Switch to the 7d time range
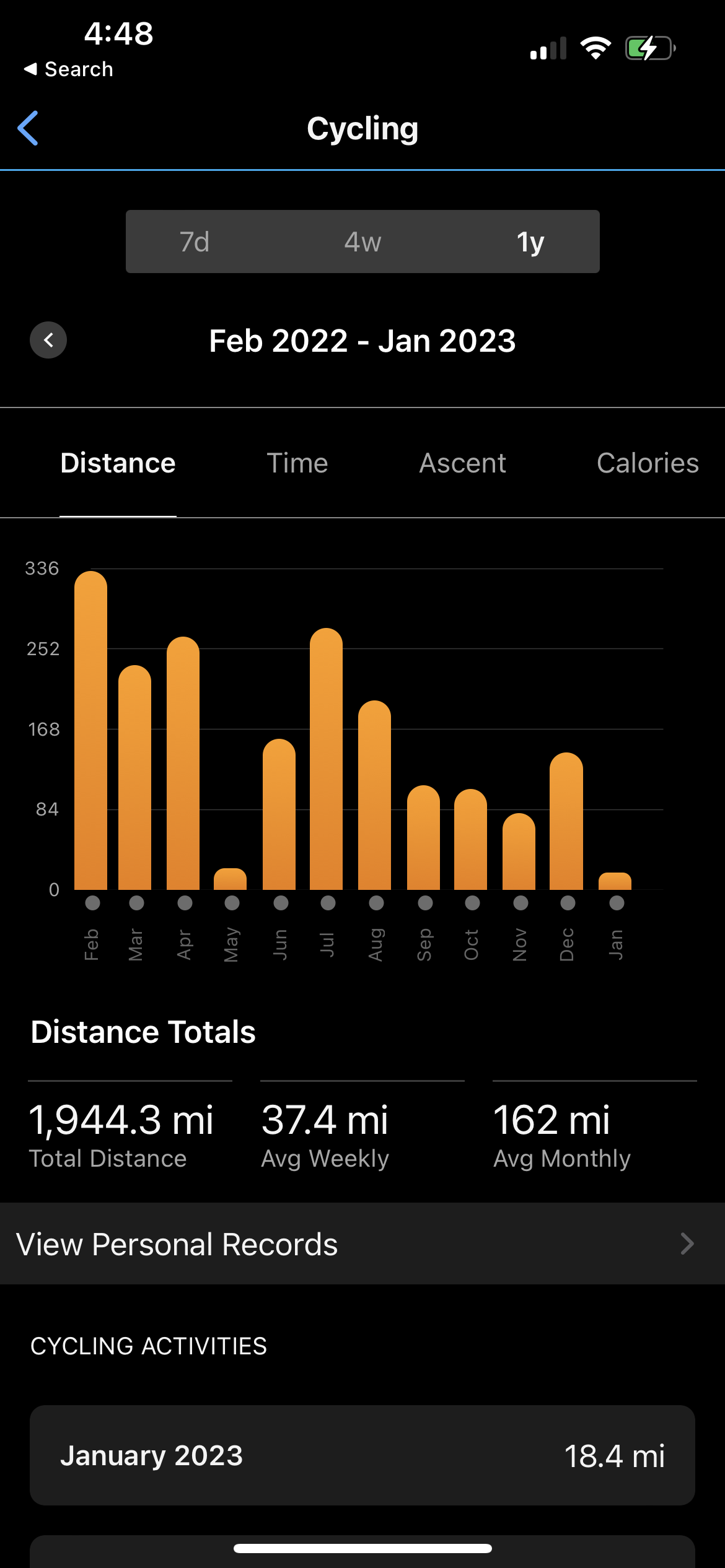This screenshot has height=1568, width=725. coord(195,242)
